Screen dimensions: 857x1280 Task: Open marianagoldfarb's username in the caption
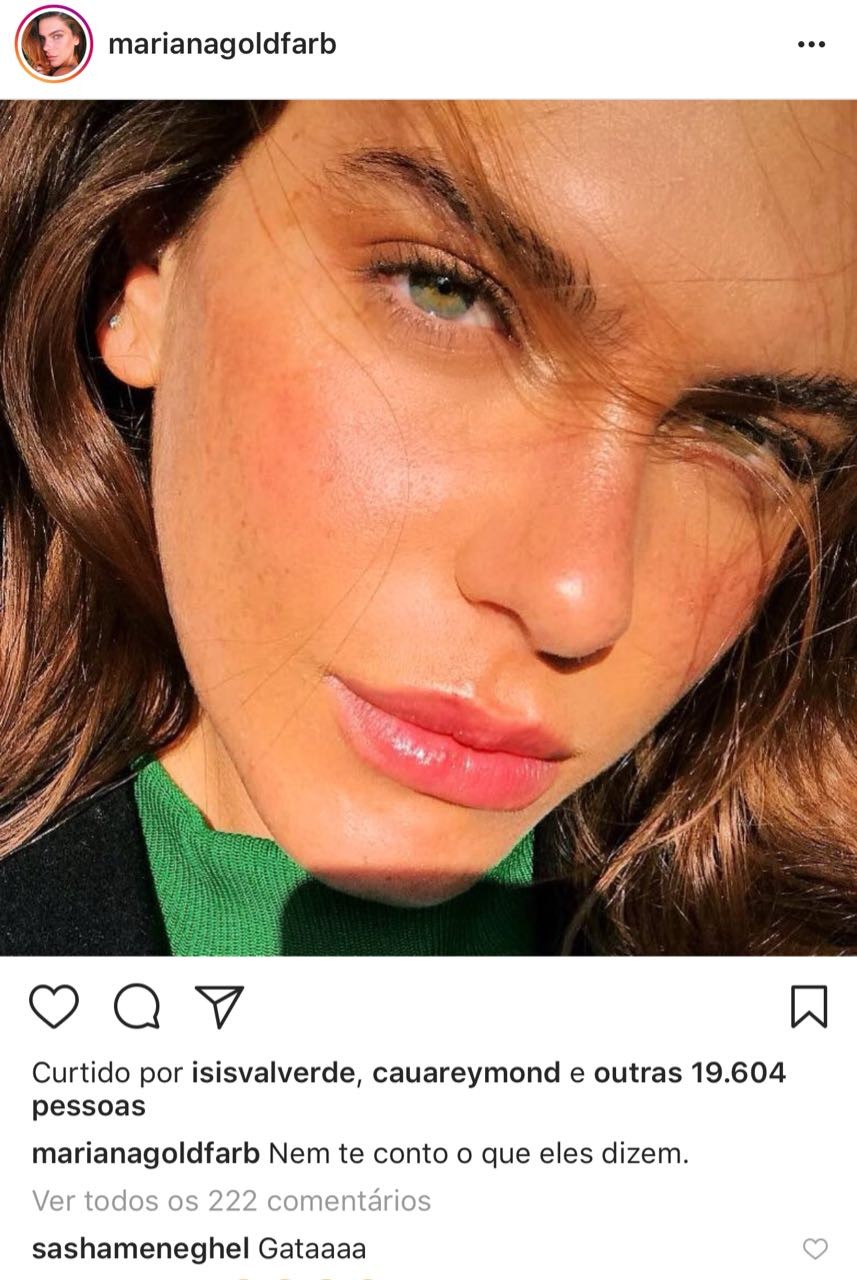[x=146, y=1153]
